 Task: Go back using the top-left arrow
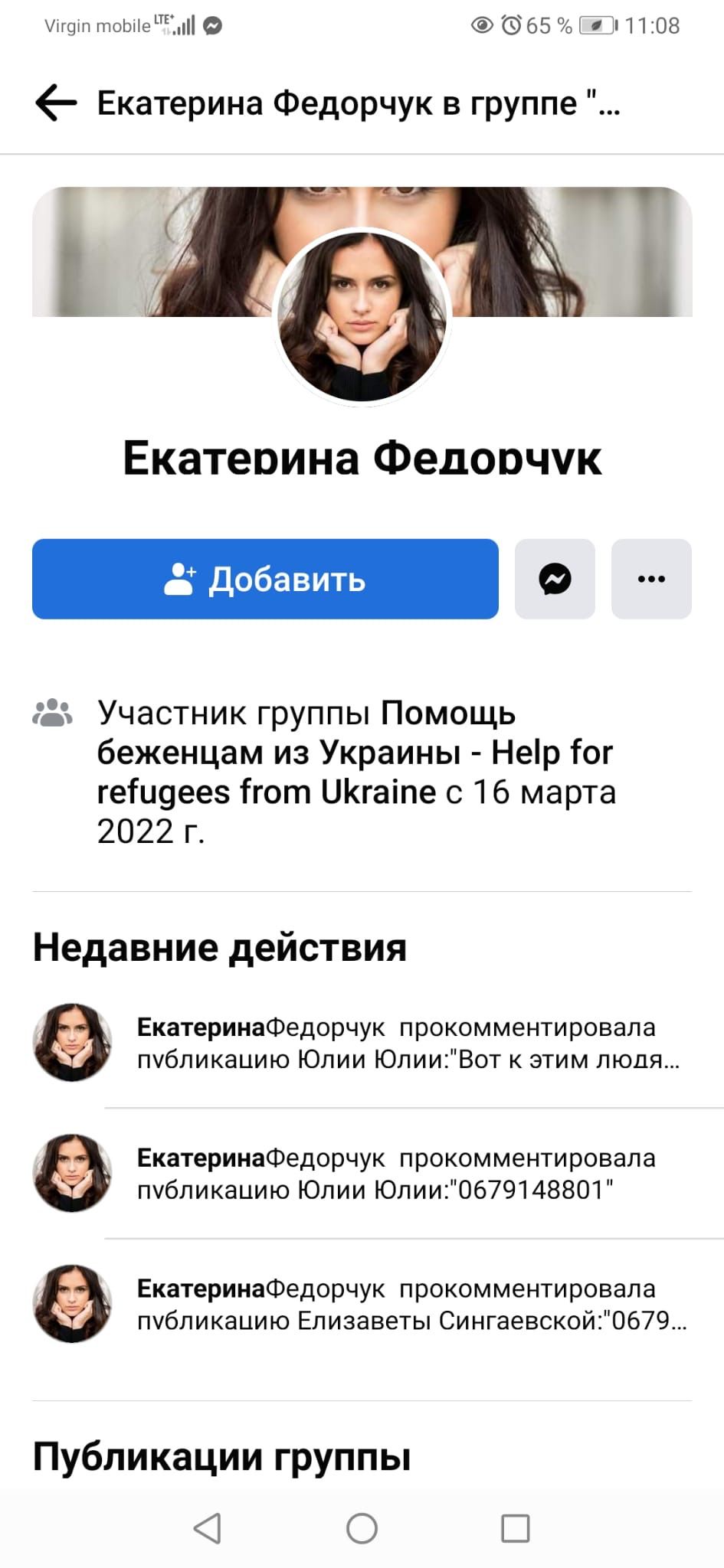pos(56,103)
